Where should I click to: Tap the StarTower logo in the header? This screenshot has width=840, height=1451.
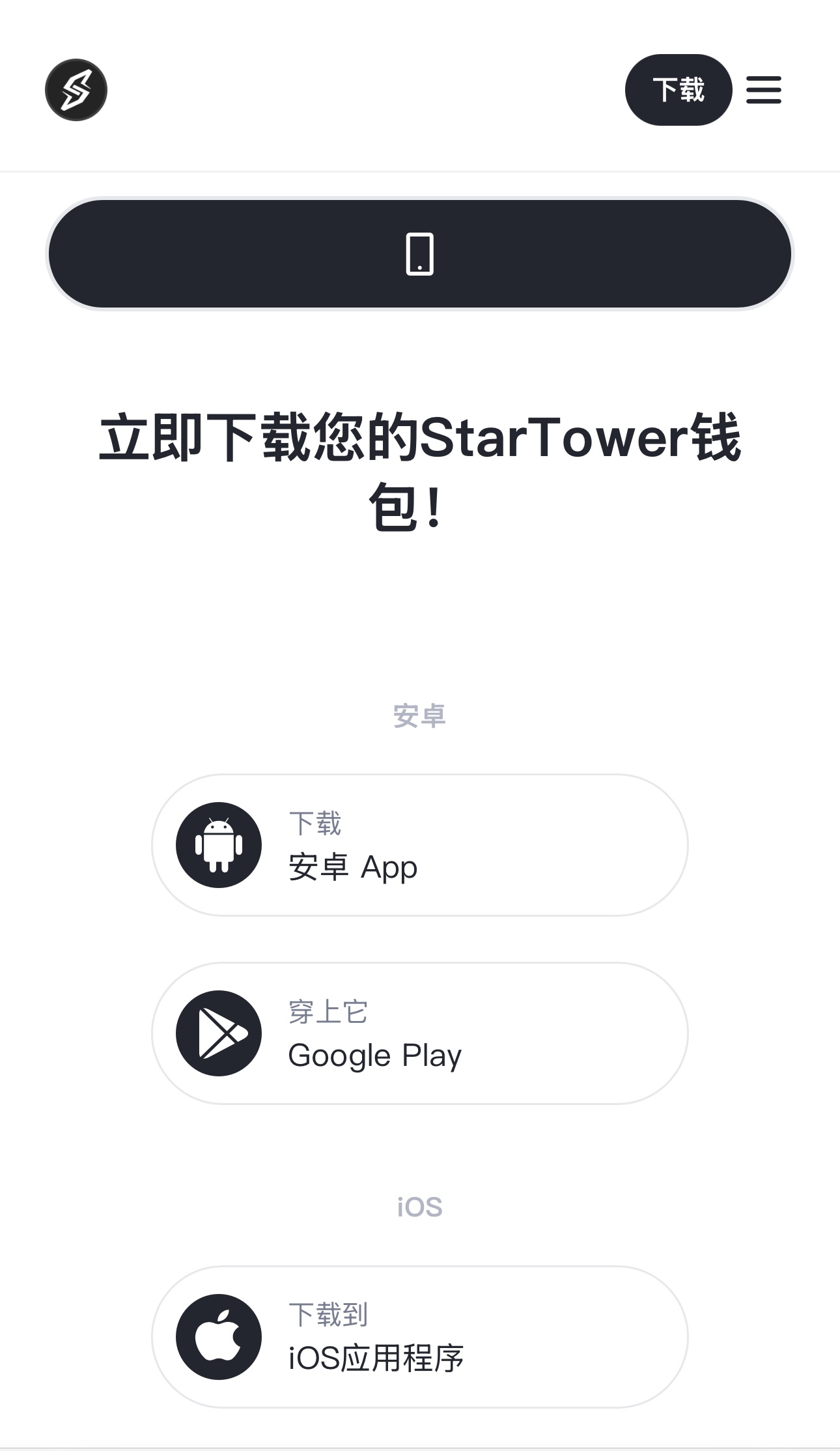tap(76, 90)
